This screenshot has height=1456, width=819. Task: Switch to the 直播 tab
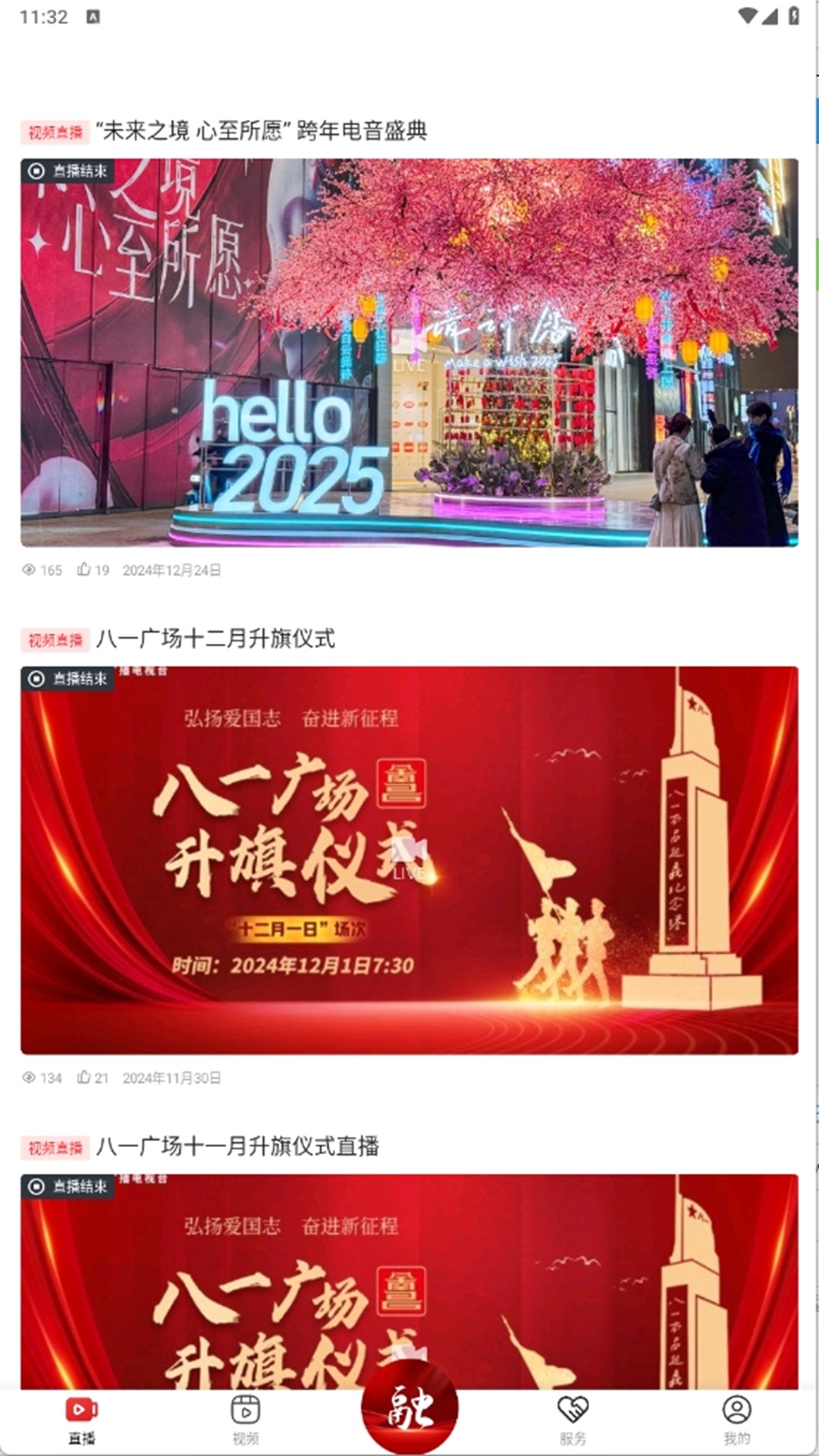point(82,1420)
